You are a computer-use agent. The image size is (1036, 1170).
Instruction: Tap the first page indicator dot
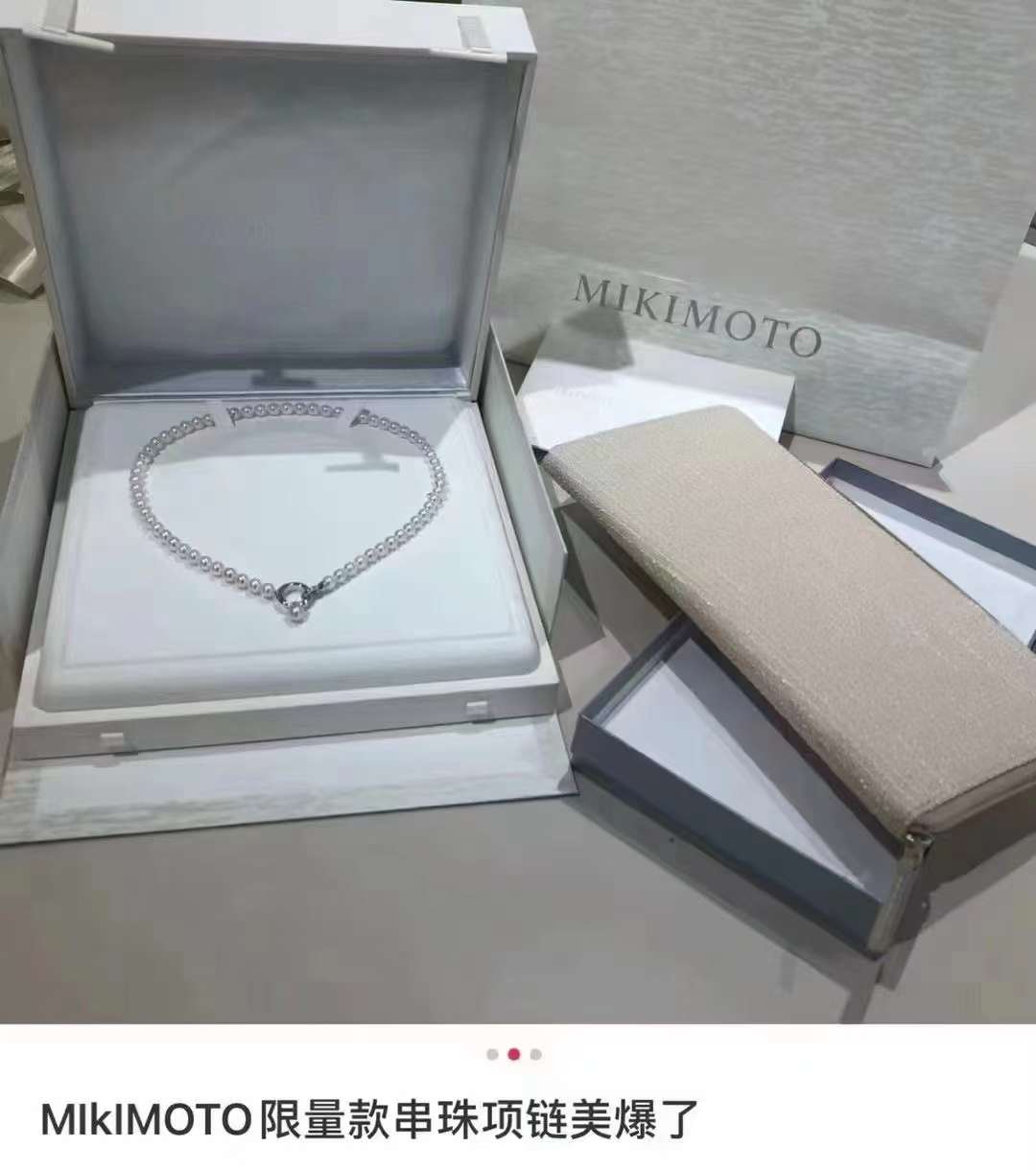click(492, 1054)
